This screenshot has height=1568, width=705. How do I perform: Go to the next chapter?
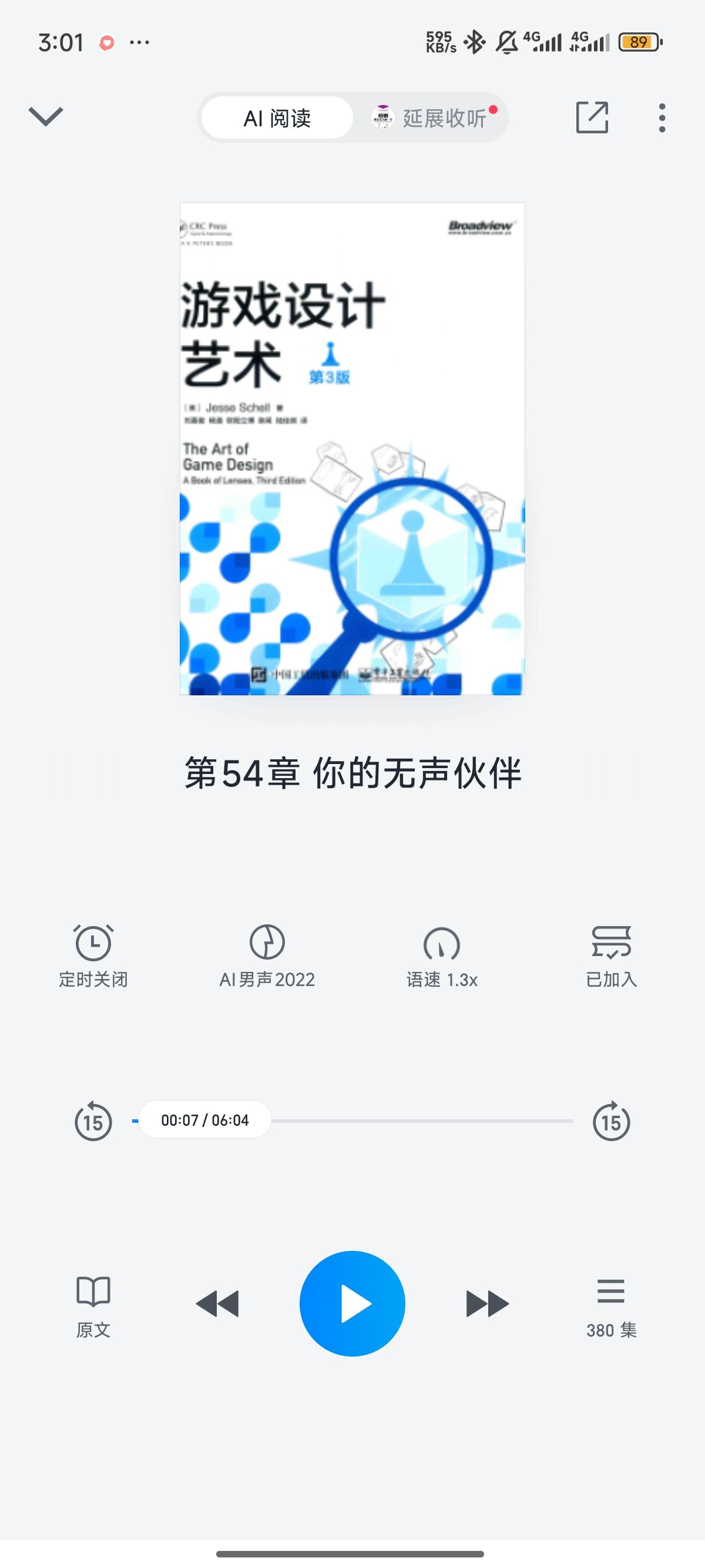tap(487, 1303)
